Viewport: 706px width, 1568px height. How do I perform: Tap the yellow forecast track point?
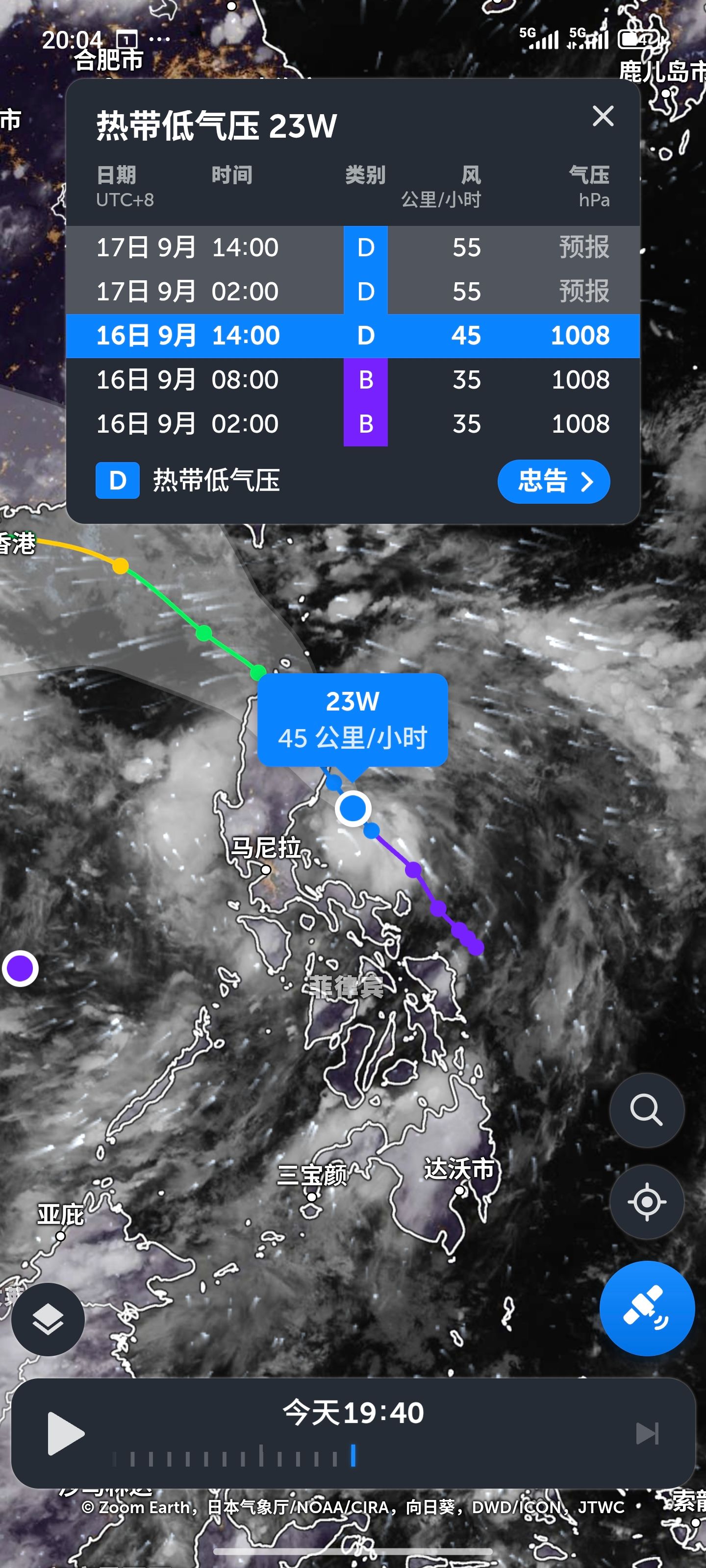tap(121, 566)
